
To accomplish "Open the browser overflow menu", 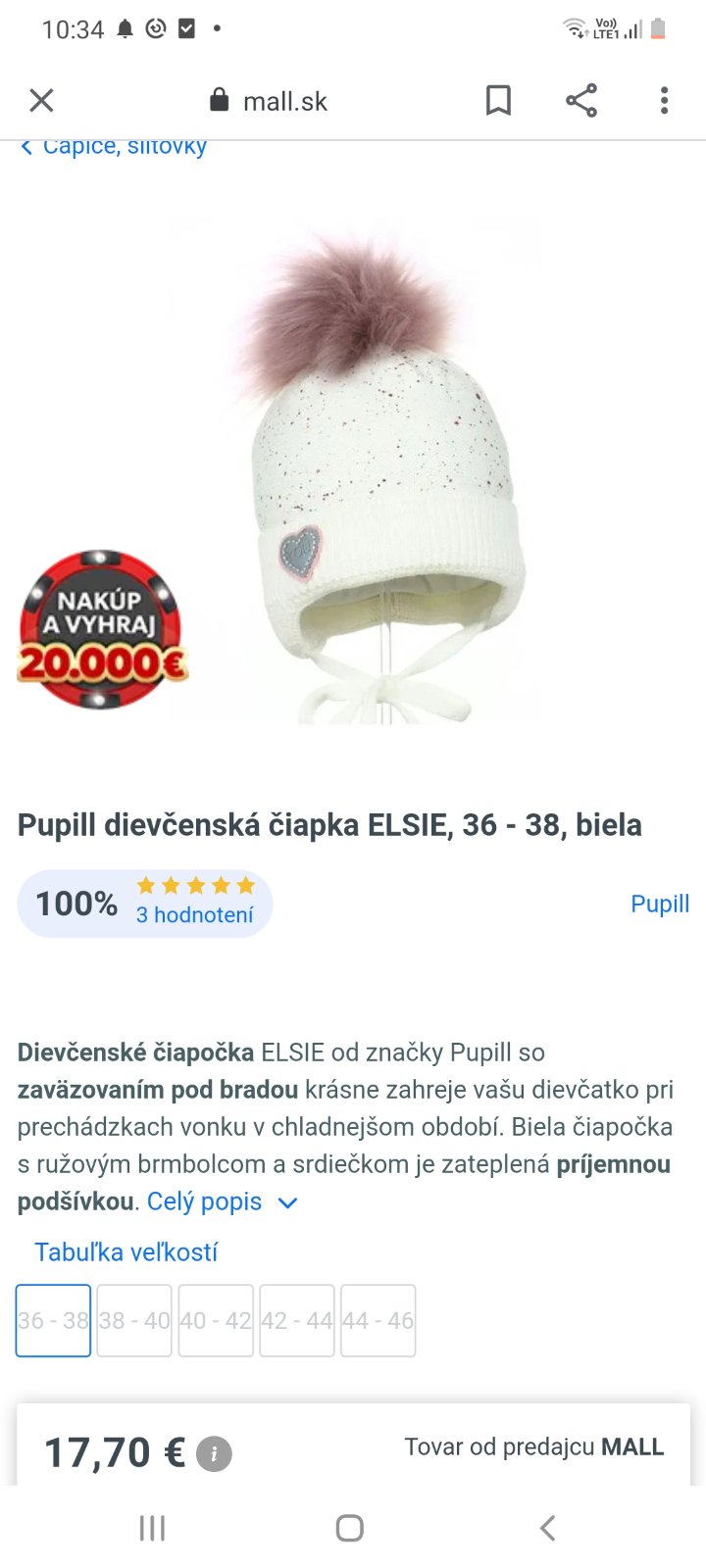I will click(x=664, y=100).
